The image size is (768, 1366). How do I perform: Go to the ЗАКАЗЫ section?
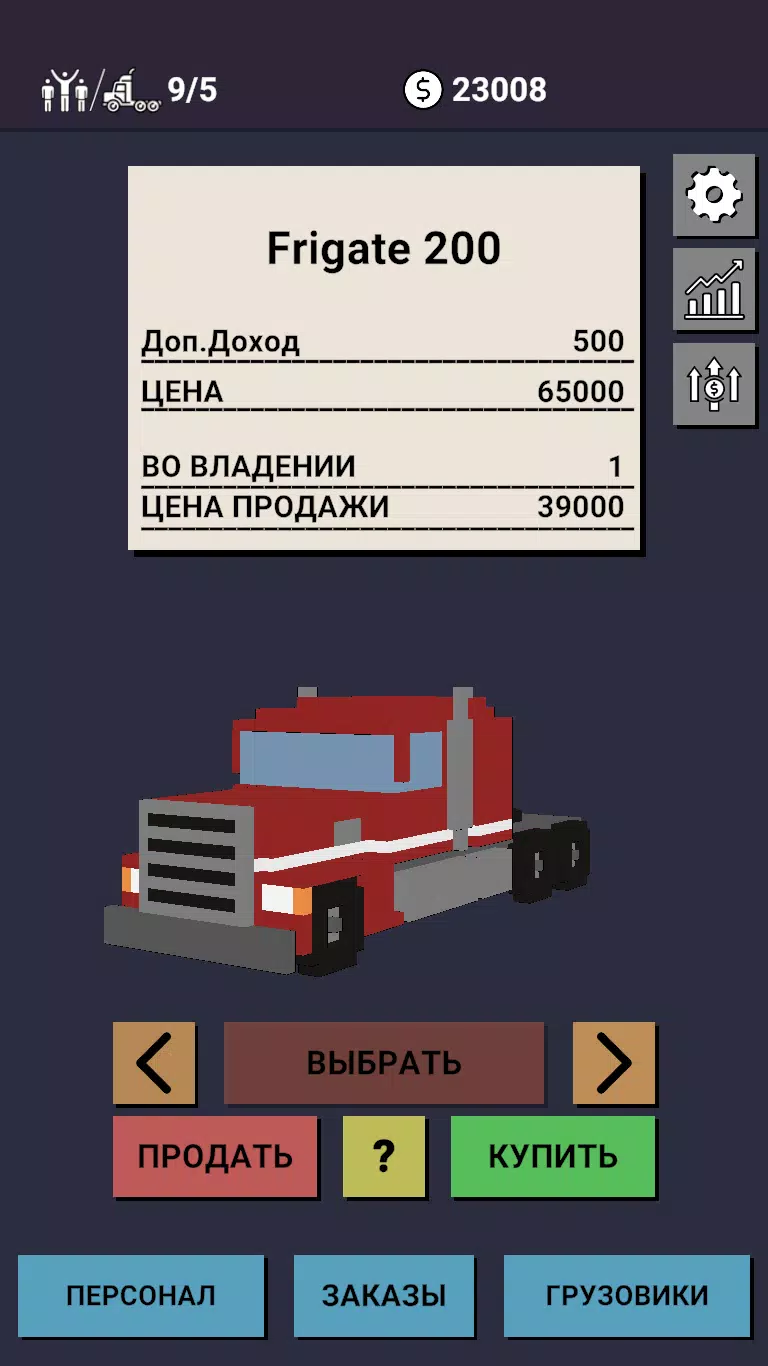click(384, 1296)
